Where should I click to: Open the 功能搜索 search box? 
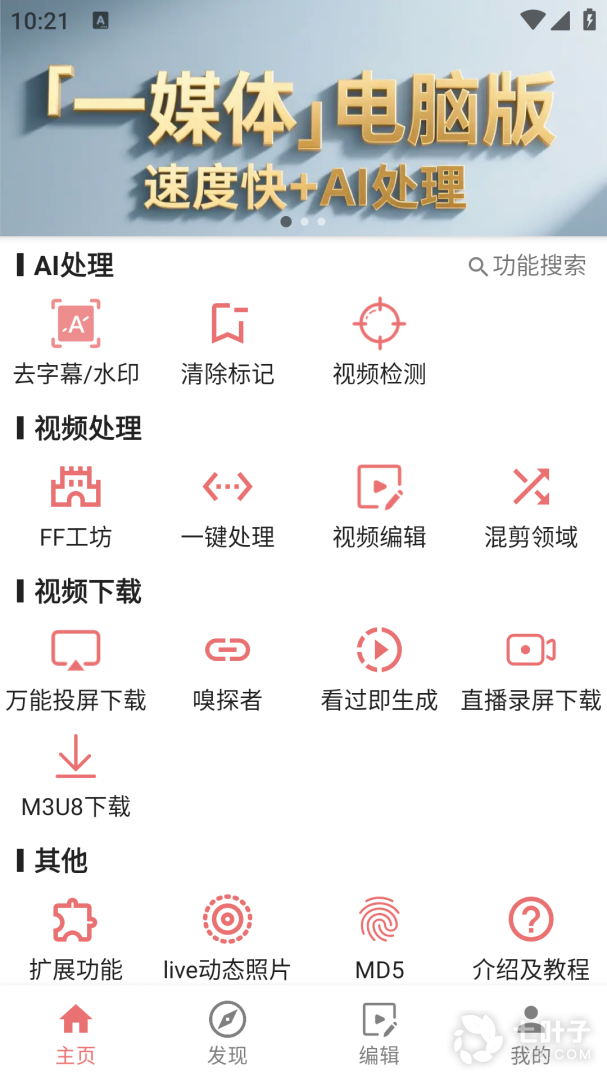click(527, 266)
